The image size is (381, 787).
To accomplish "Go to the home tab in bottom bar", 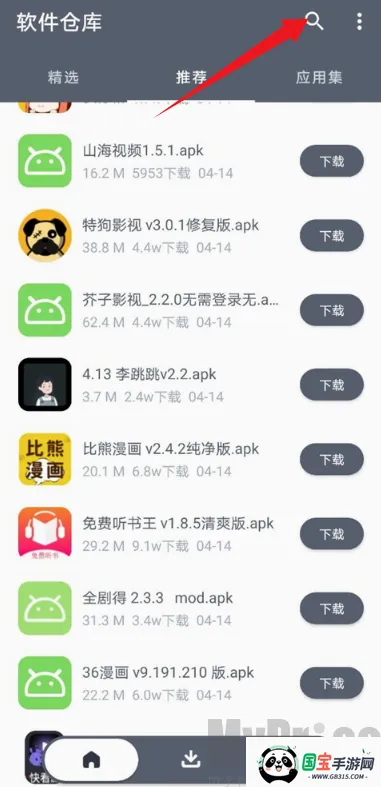I will tap(91, 760).
